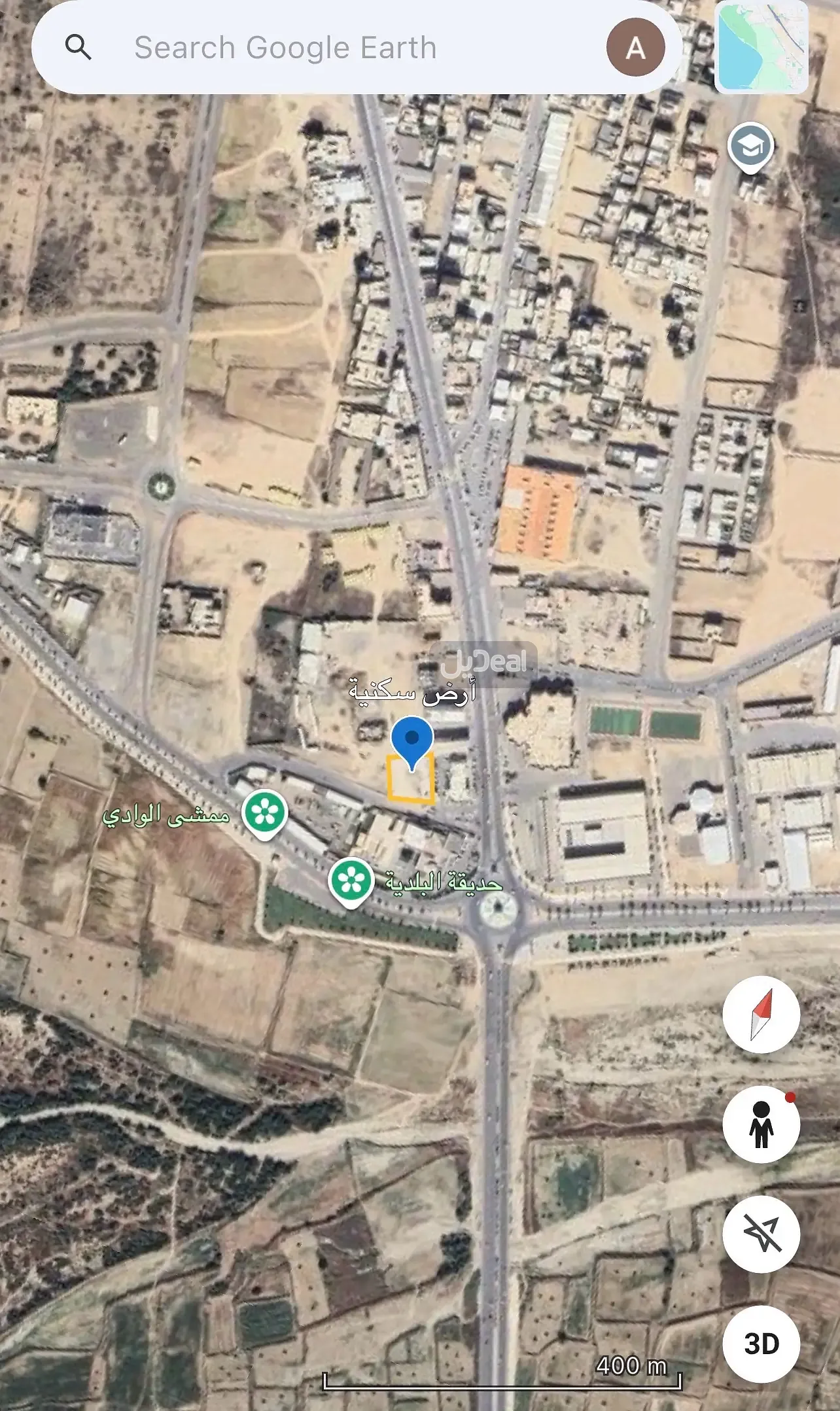
Task: Reset orientation with the compass button
Action: pyautogui.click(x=761, y=1015)
